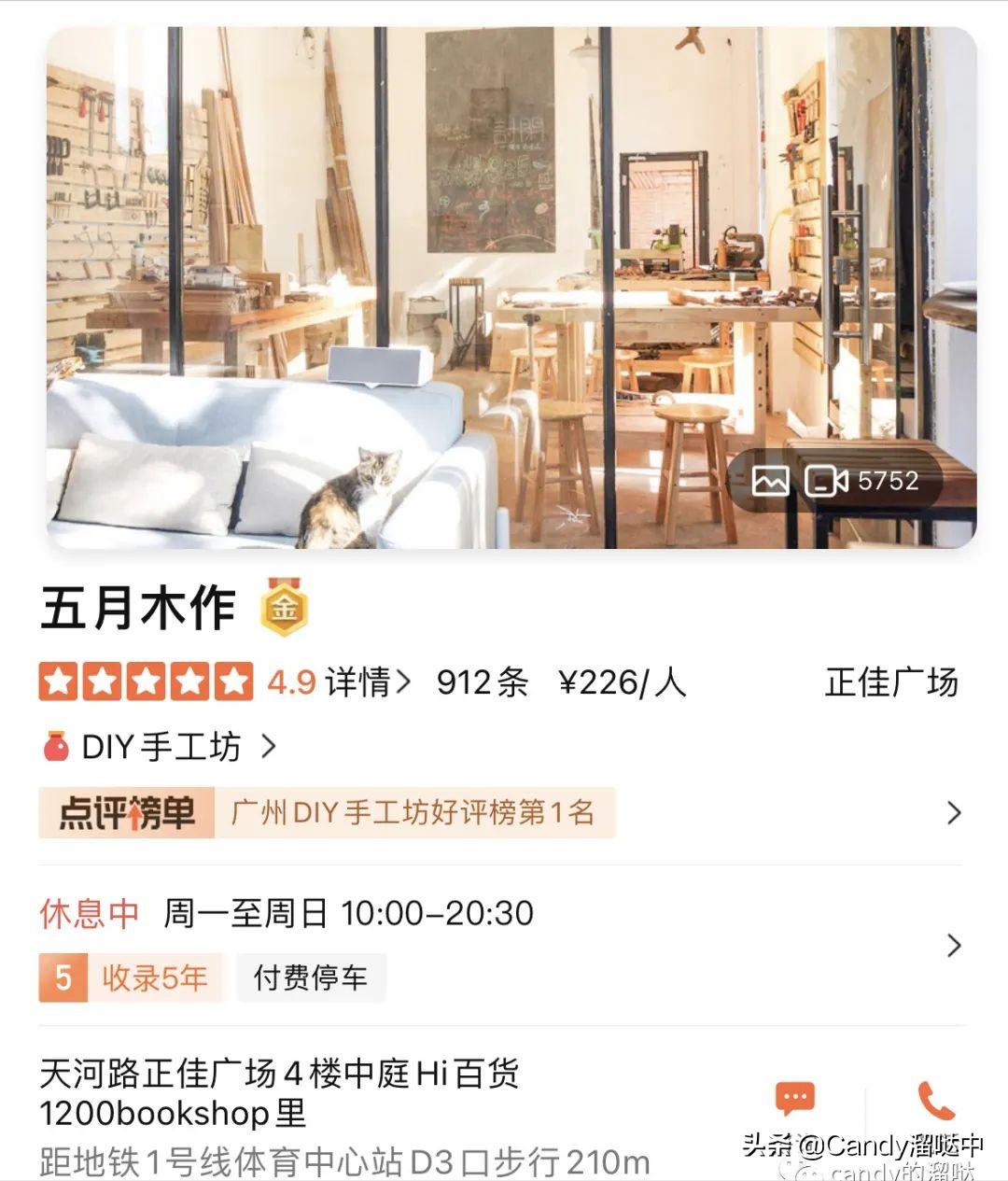The height and width of the screenshot is (1181, 1008).
Task: Switch to 正佳广场 mall page
Action: point(889,682)
